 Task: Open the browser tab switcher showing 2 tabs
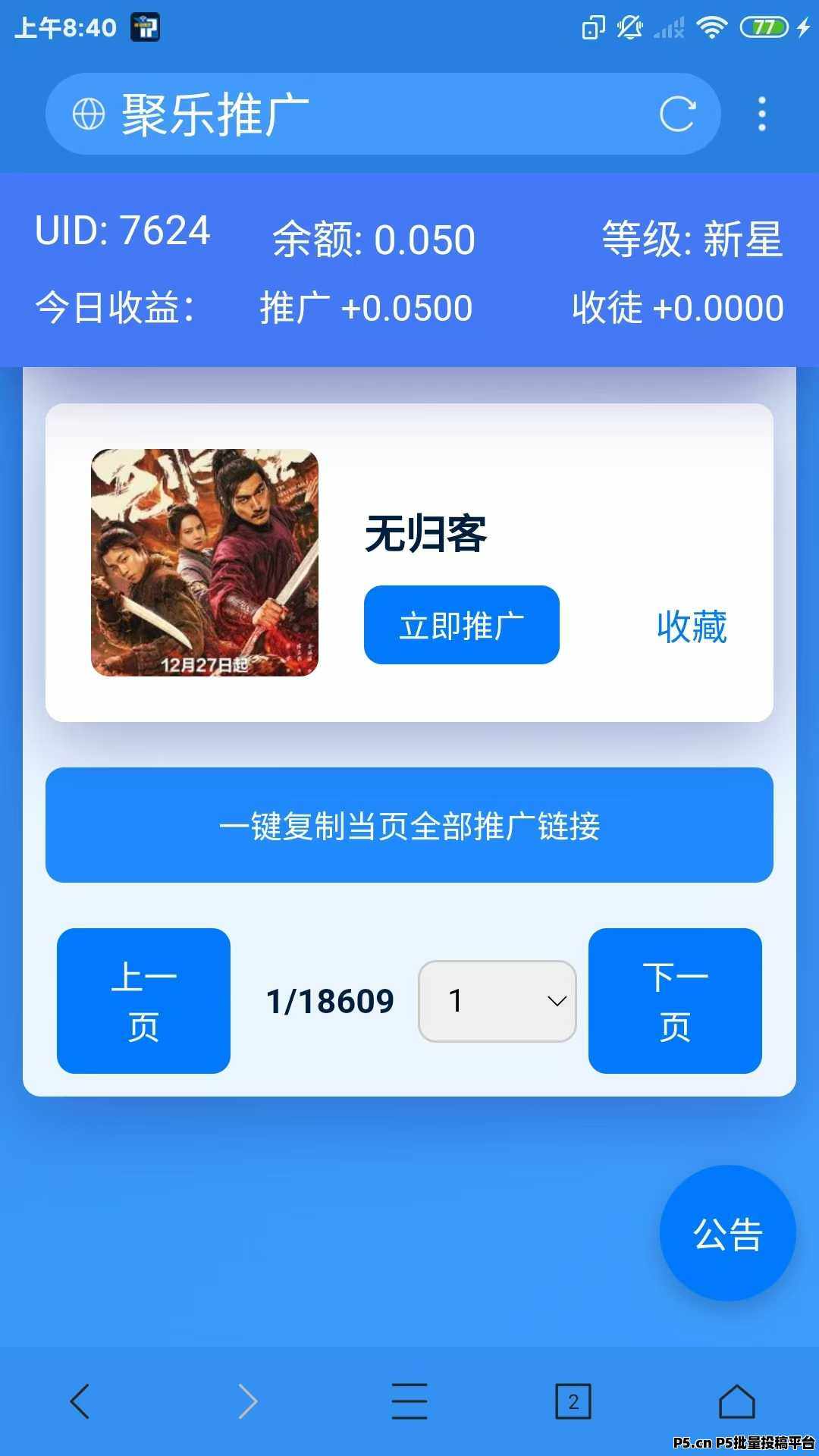[573, 1401]
